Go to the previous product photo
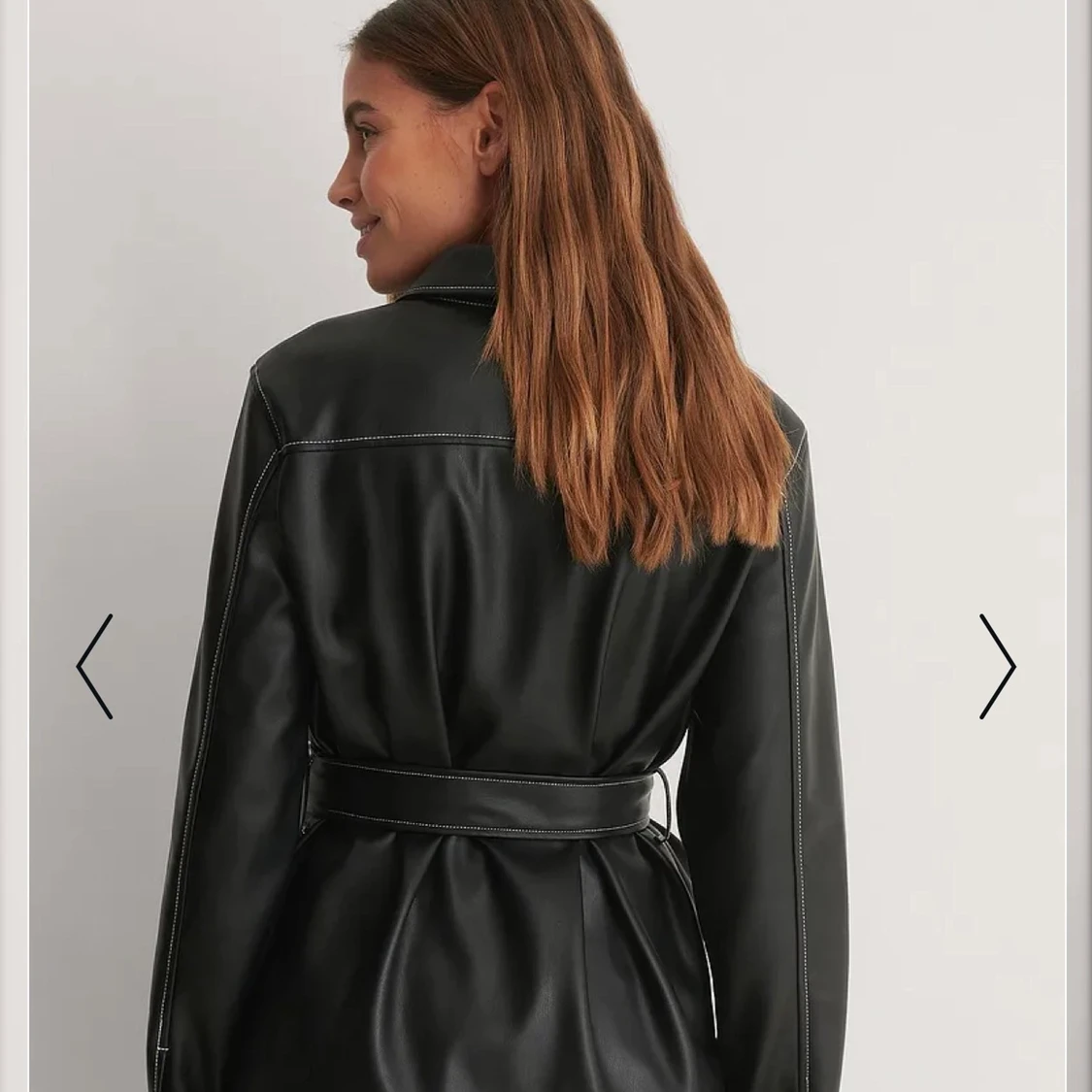This screenshot has height=1092, width=1092. coord(95,667)
